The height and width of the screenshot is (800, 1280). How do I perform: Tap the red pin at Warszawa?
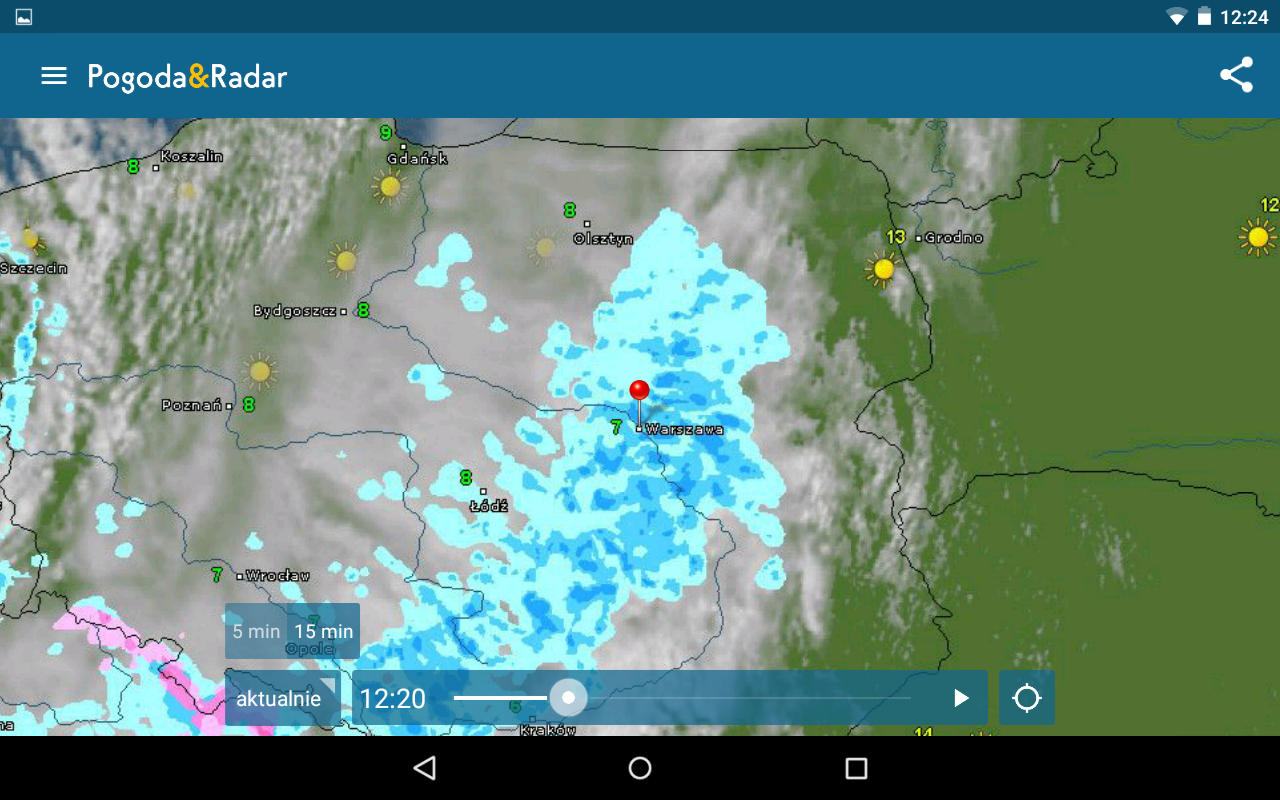(x=639, y=391)
